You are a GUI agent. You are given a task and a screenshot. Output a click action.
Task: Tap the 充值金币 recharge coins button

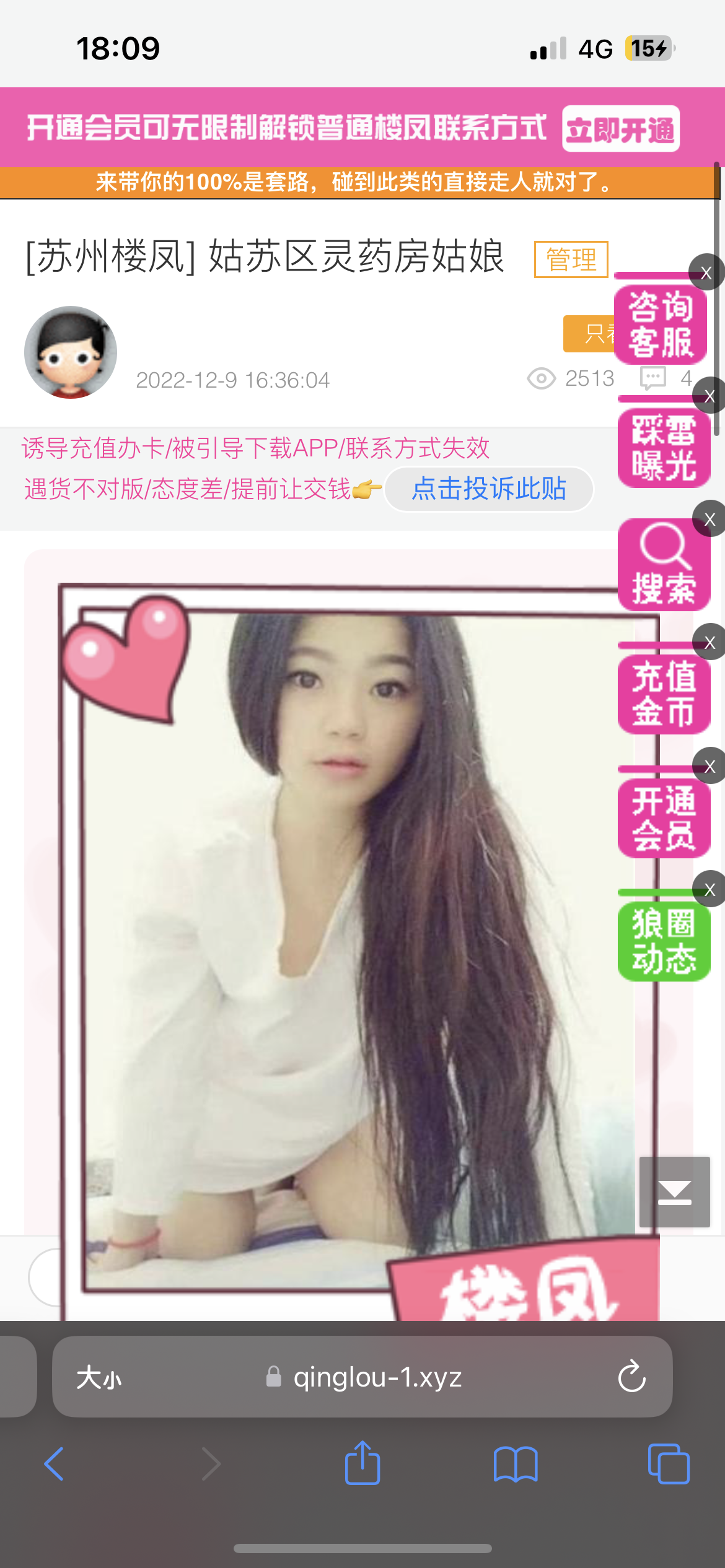(x=664, y=693)
